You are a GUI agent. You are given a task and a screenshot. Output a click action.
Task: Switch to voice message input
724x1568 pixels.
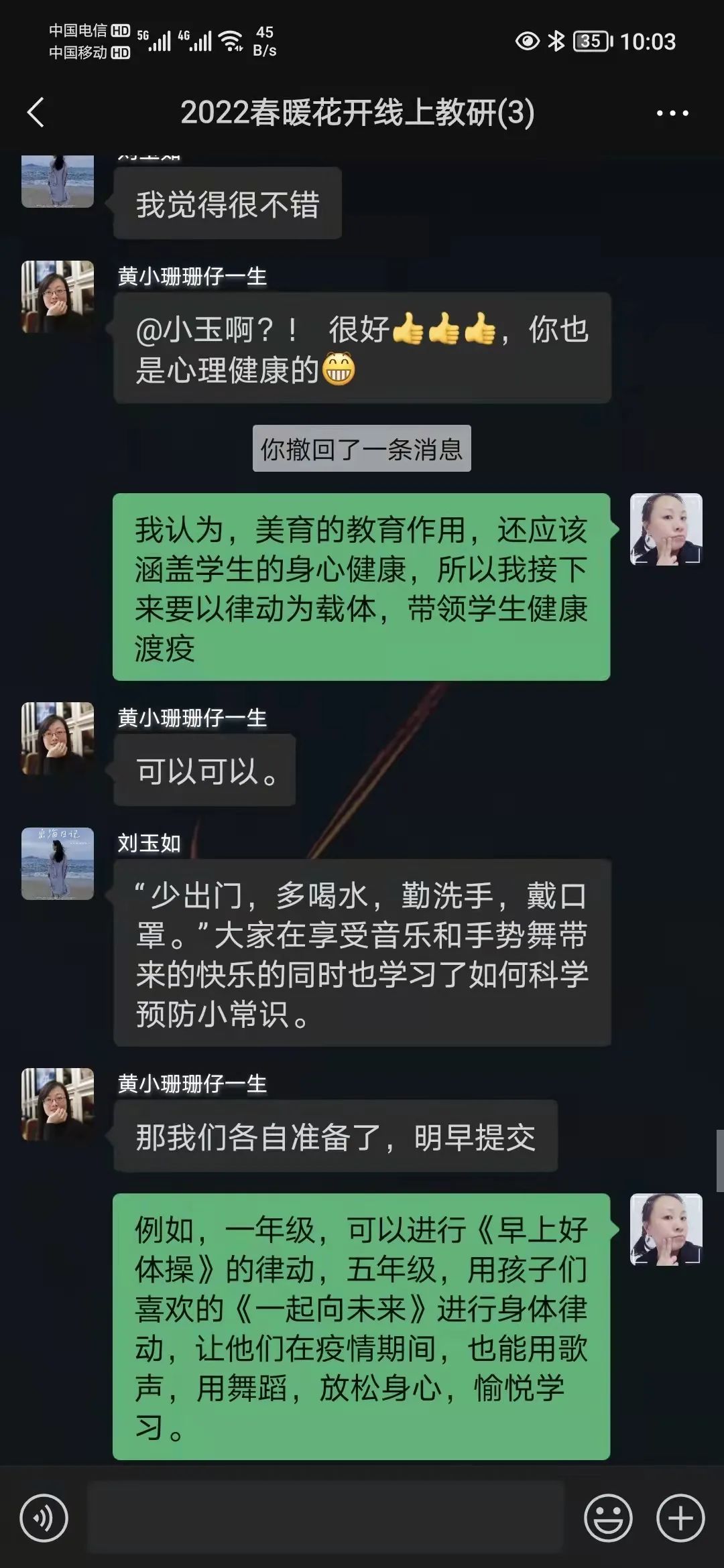point(44,1518)
